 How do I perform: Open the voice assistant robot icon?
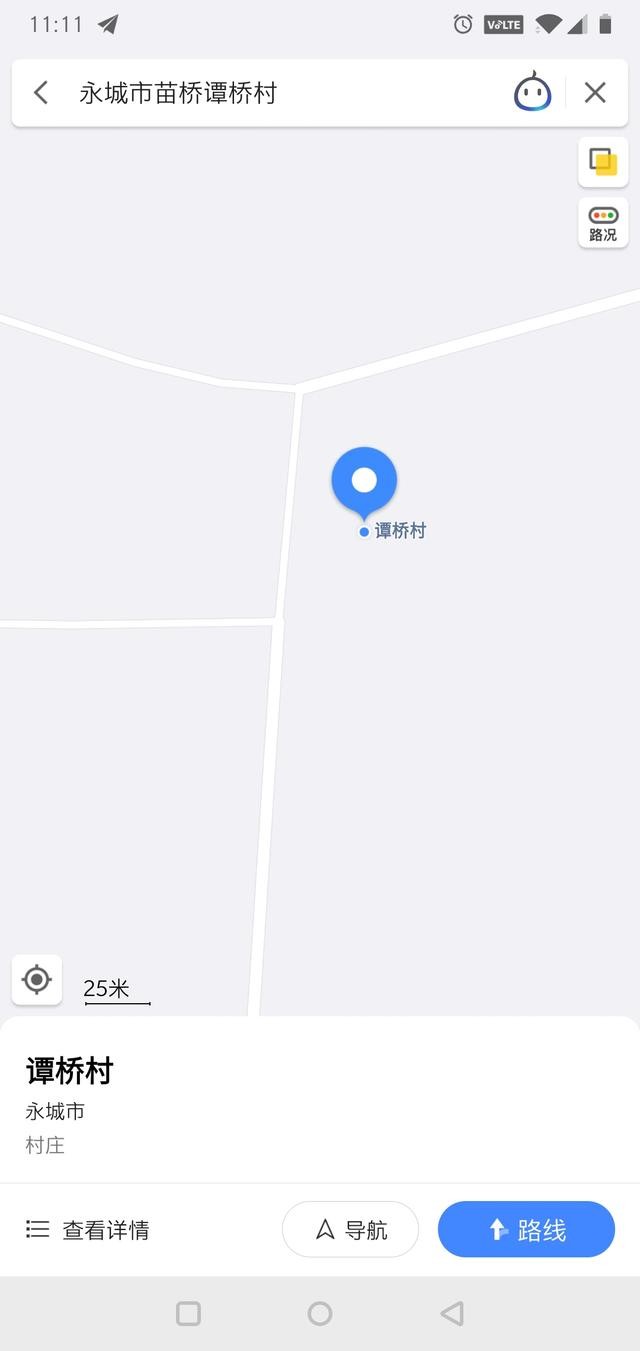(532, 93)
